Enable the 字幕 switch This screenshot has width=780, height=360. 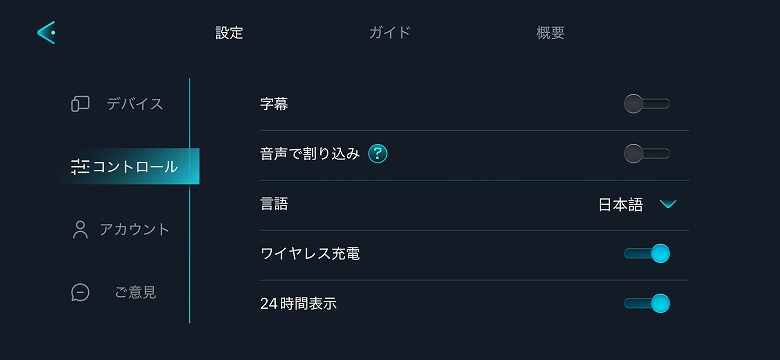pos(647,104)
